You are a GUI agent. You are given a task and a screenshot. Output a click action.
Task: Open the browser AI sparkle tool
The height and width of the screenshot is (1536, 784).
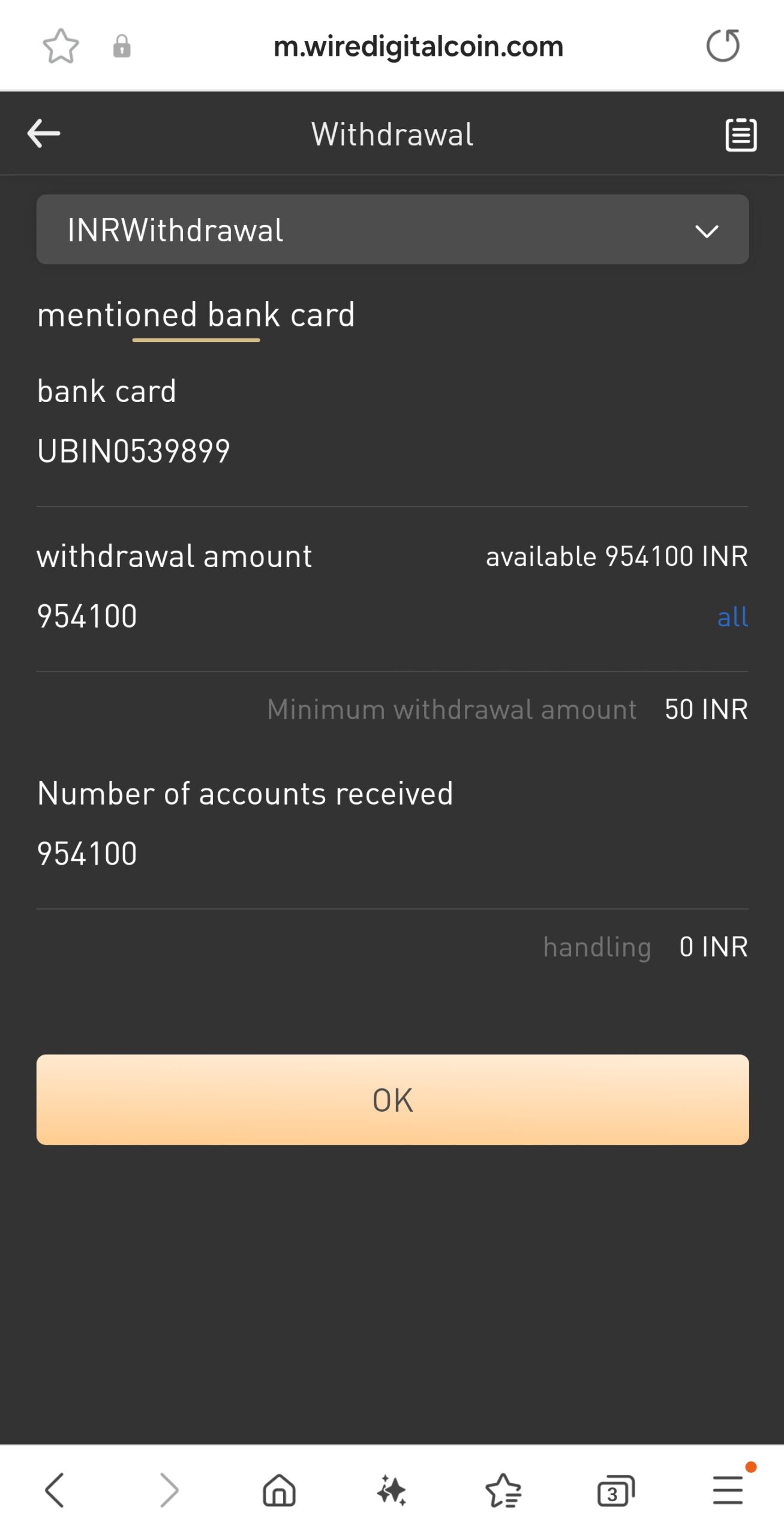pos(392,1490)
